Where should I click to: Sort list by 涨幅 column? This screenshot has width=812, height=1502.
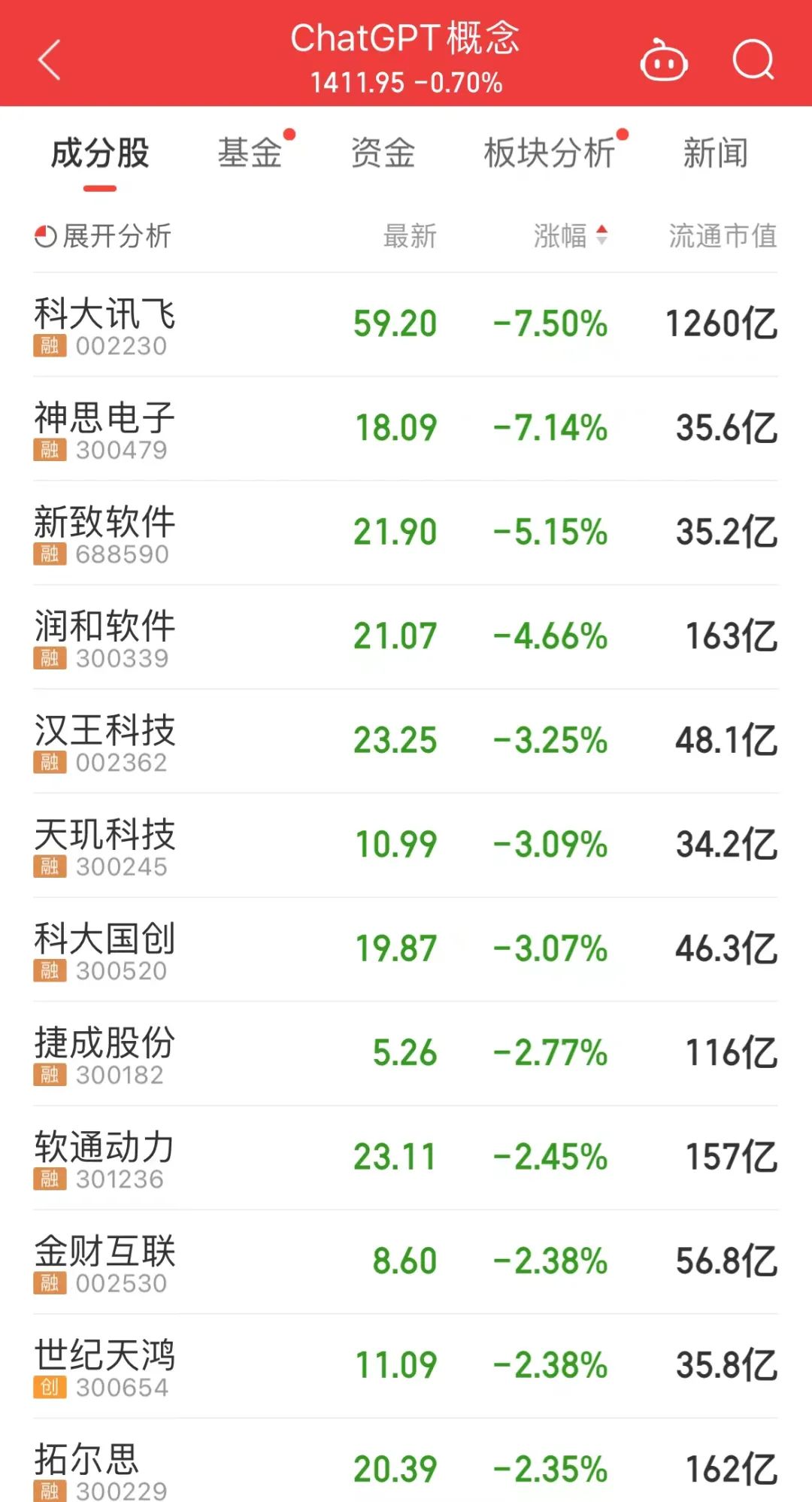571,236
